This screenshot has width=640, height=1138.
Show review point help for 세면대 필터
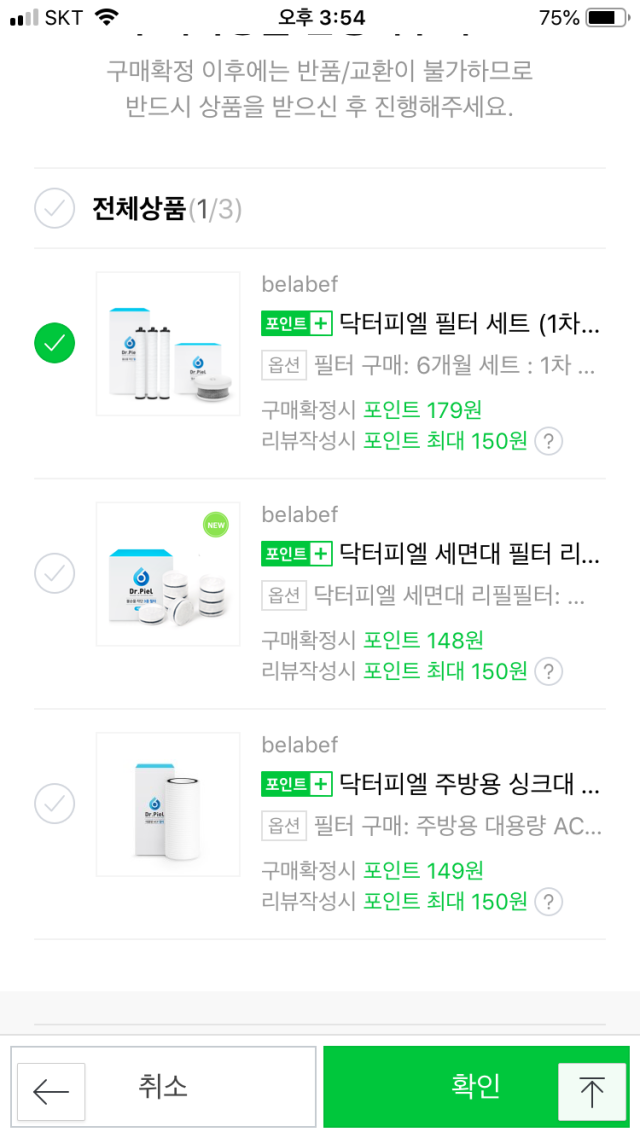coord(549,671)
